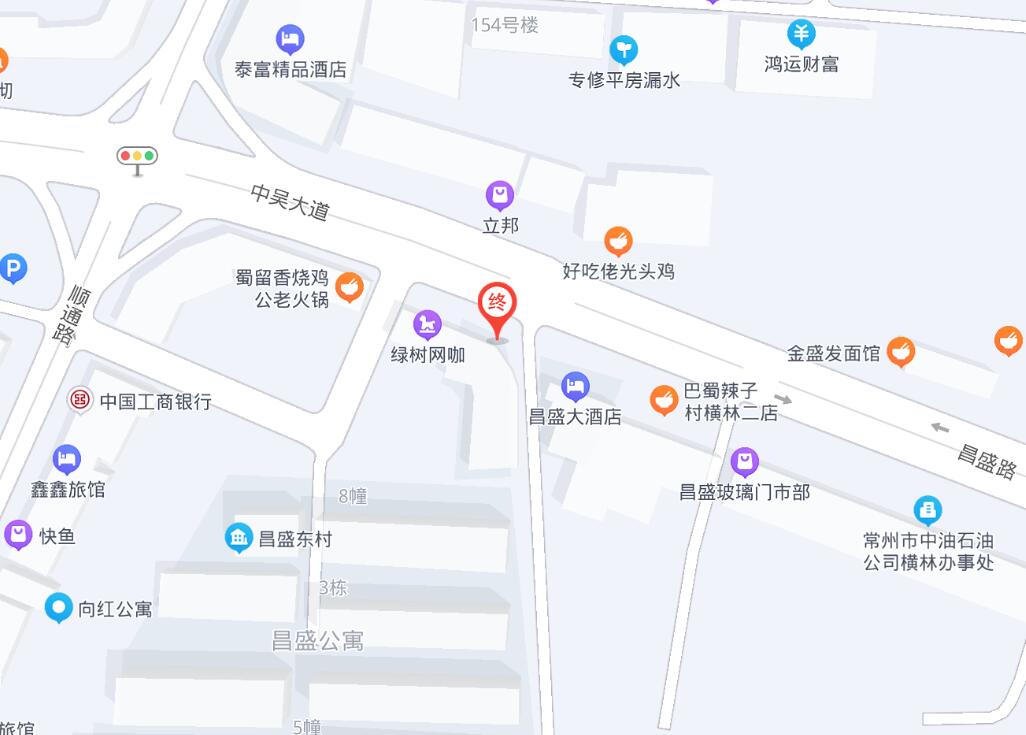This screenshot has width=1026, height=735.
Task: Tap the 中国工商银行 bank marker
Action: click(80, 401)
